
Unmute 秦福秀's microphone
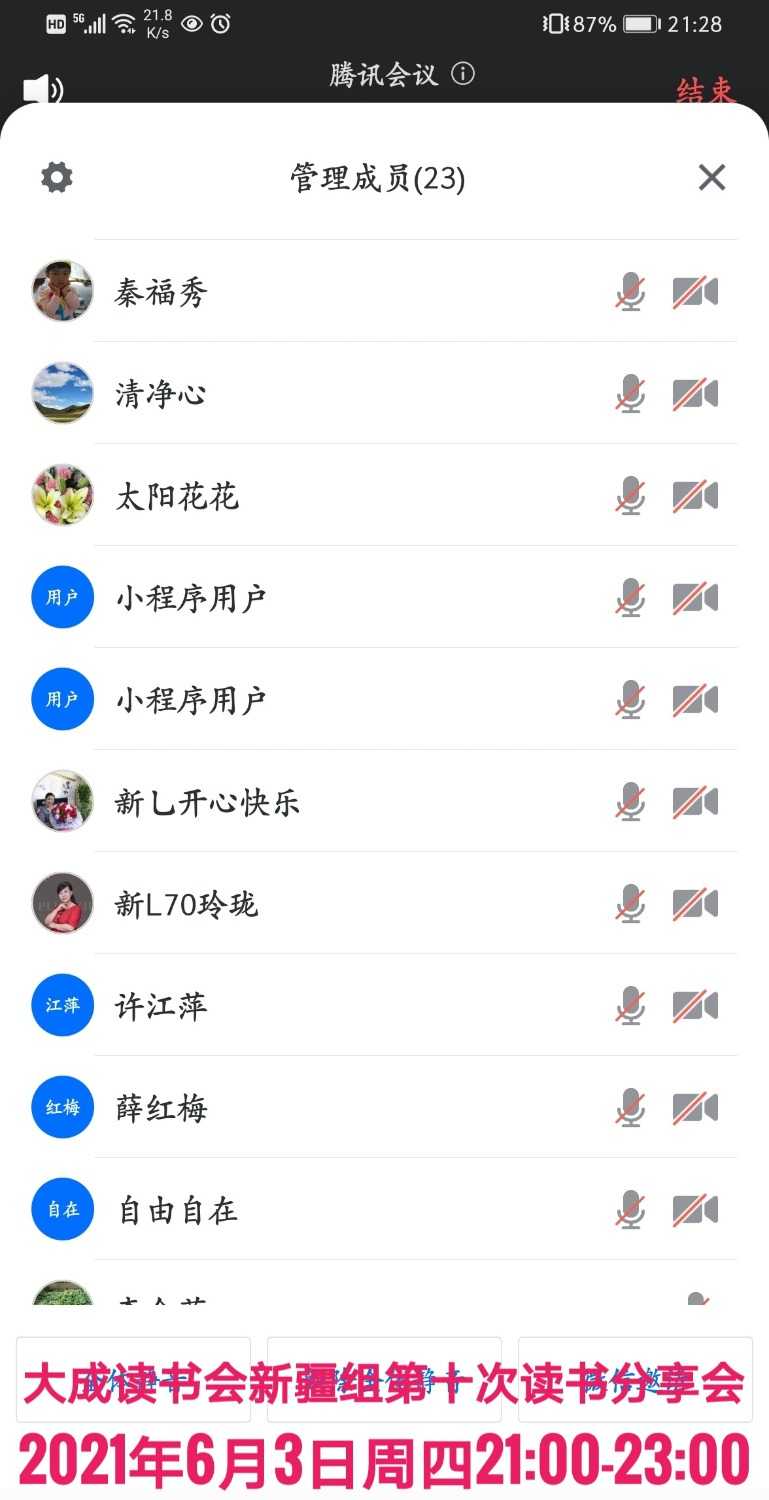click(x=629, y=291)
